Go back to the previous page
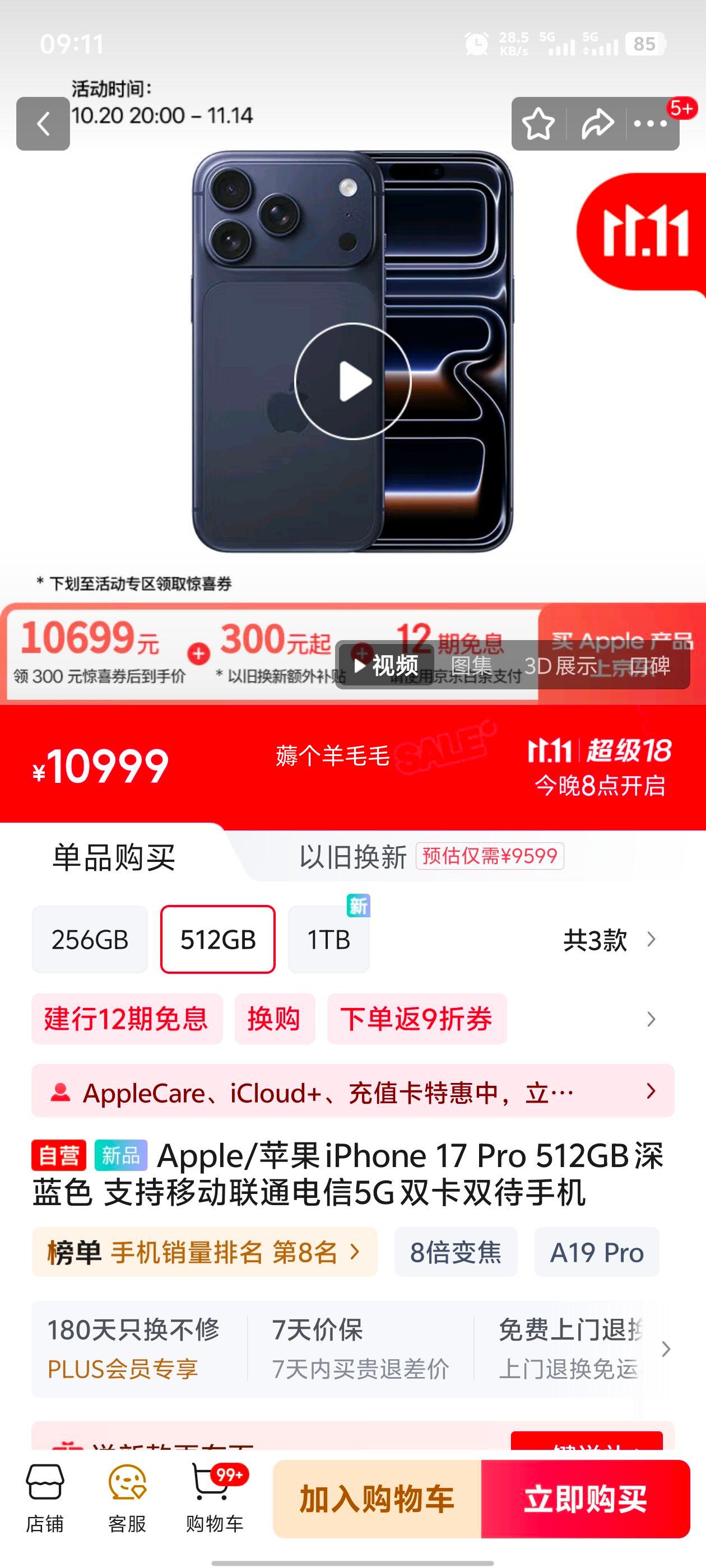 [x=43, y=124]
